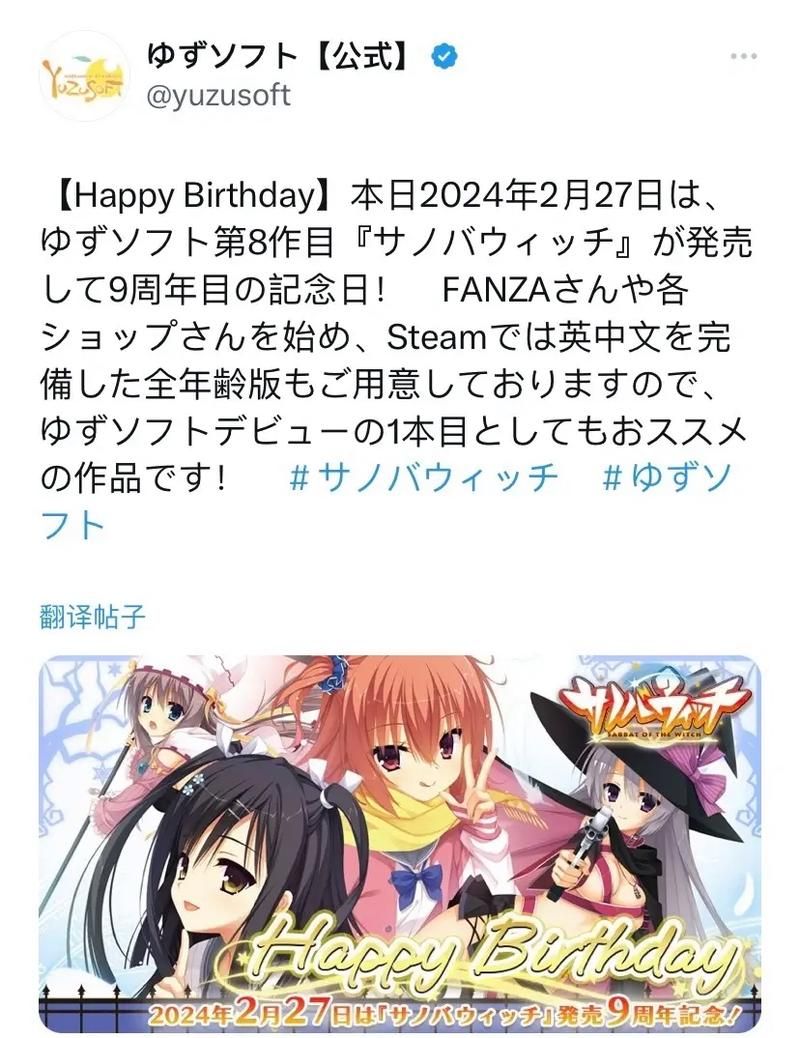Open the post's overflow menu
Screen dimensions: 800x1038
pos(743,58)
